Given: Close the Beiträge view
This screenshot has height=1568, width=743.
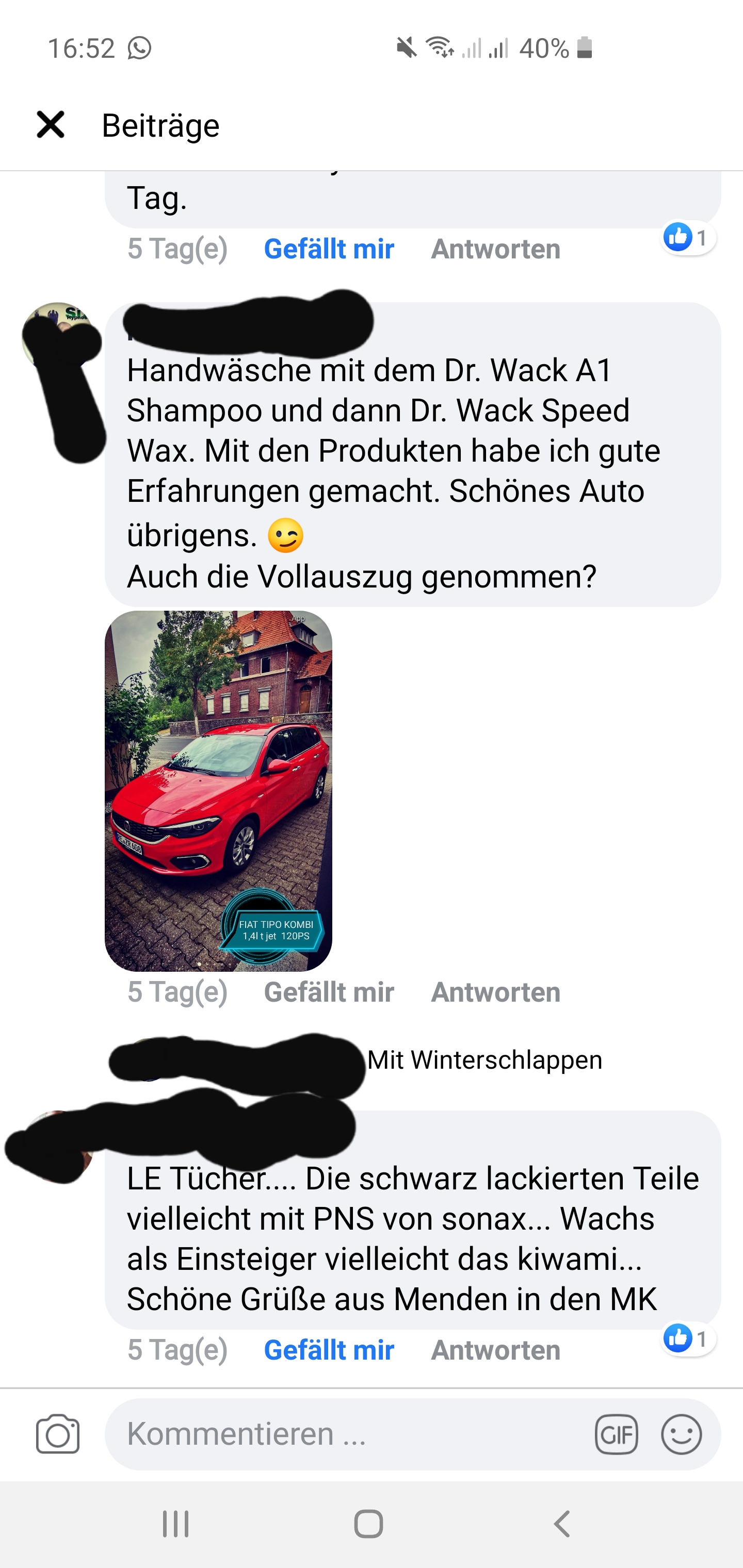Looking at the screenshot, I should coord(51,125).
